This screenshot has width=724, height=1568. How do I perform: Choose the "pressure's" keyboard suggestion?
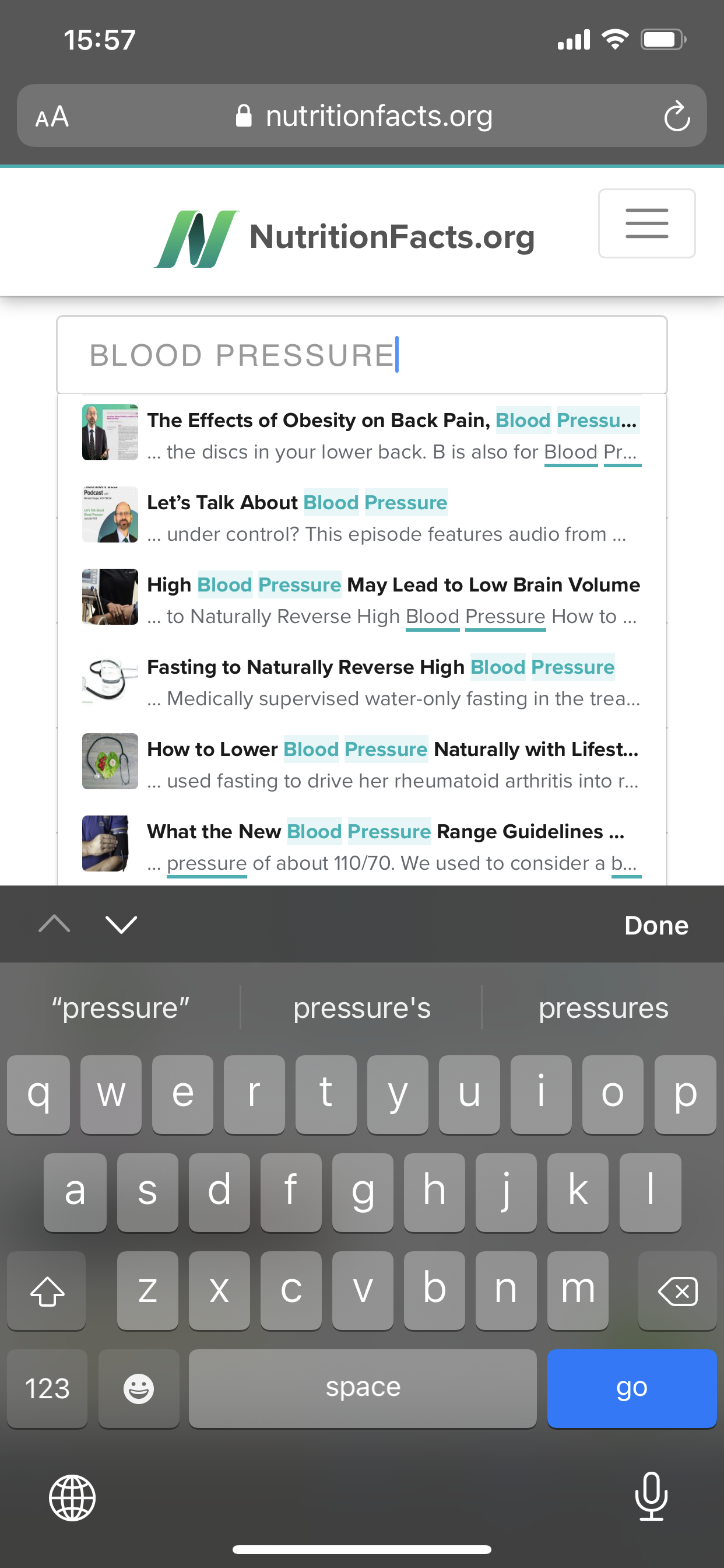[361, 1008]
